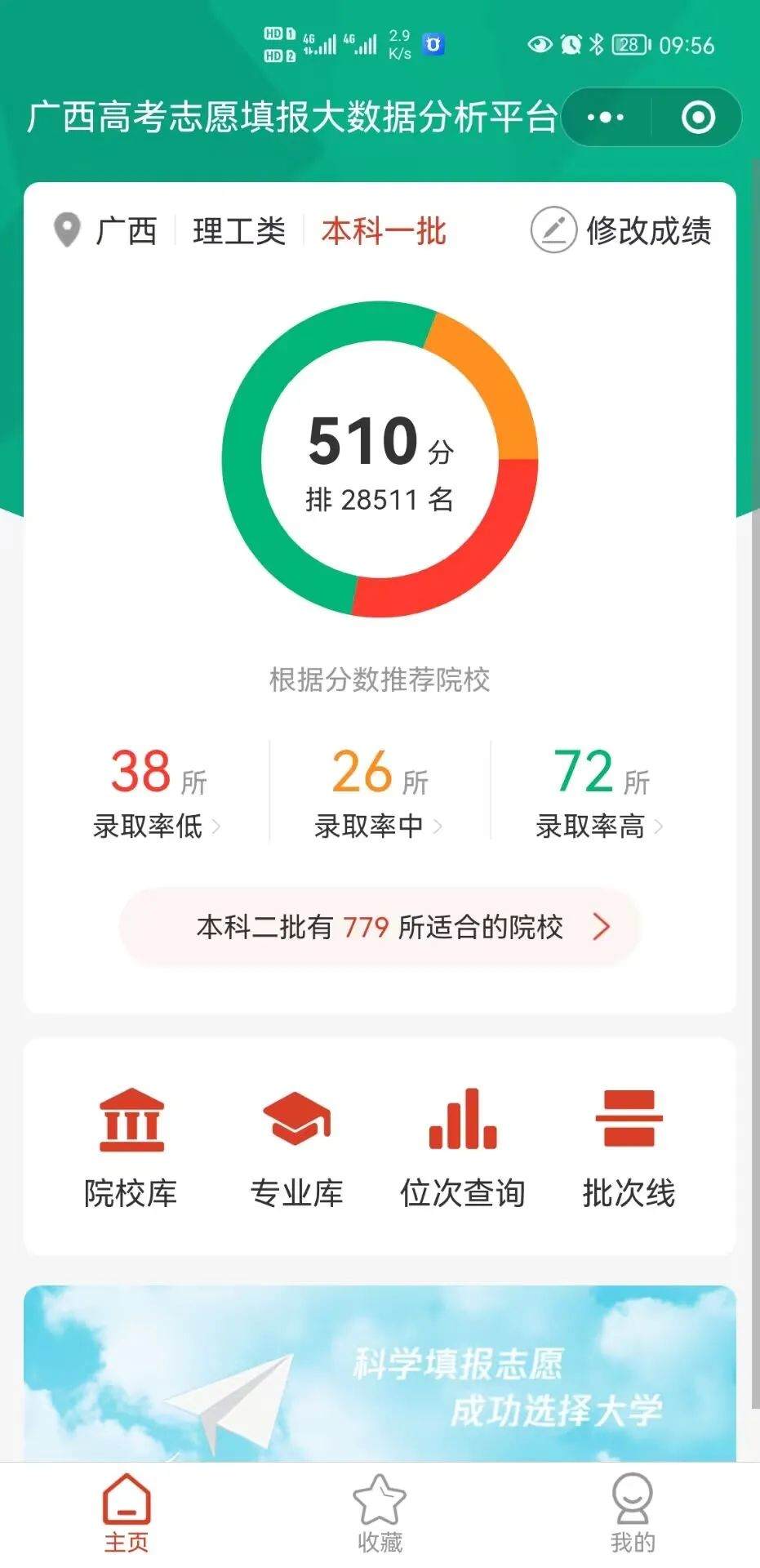Screen dimensions: 760x1568
Task: View the 26 所 录取率中 schools
Action: pyautogui.click(x=379, y=792)
